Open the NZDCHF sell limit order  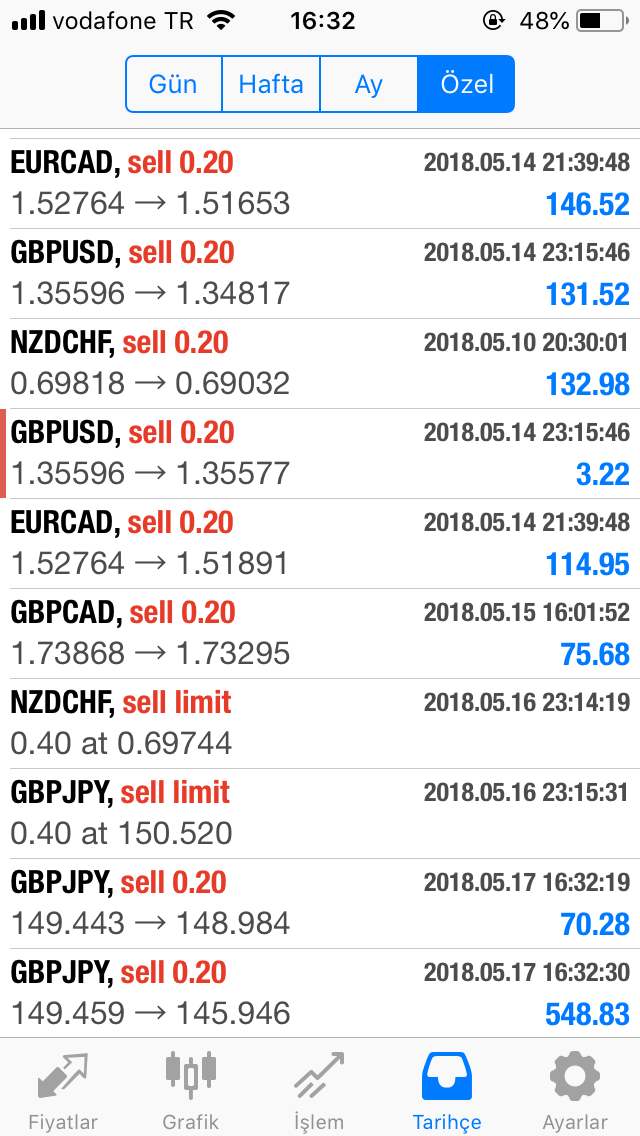point(320,723)
